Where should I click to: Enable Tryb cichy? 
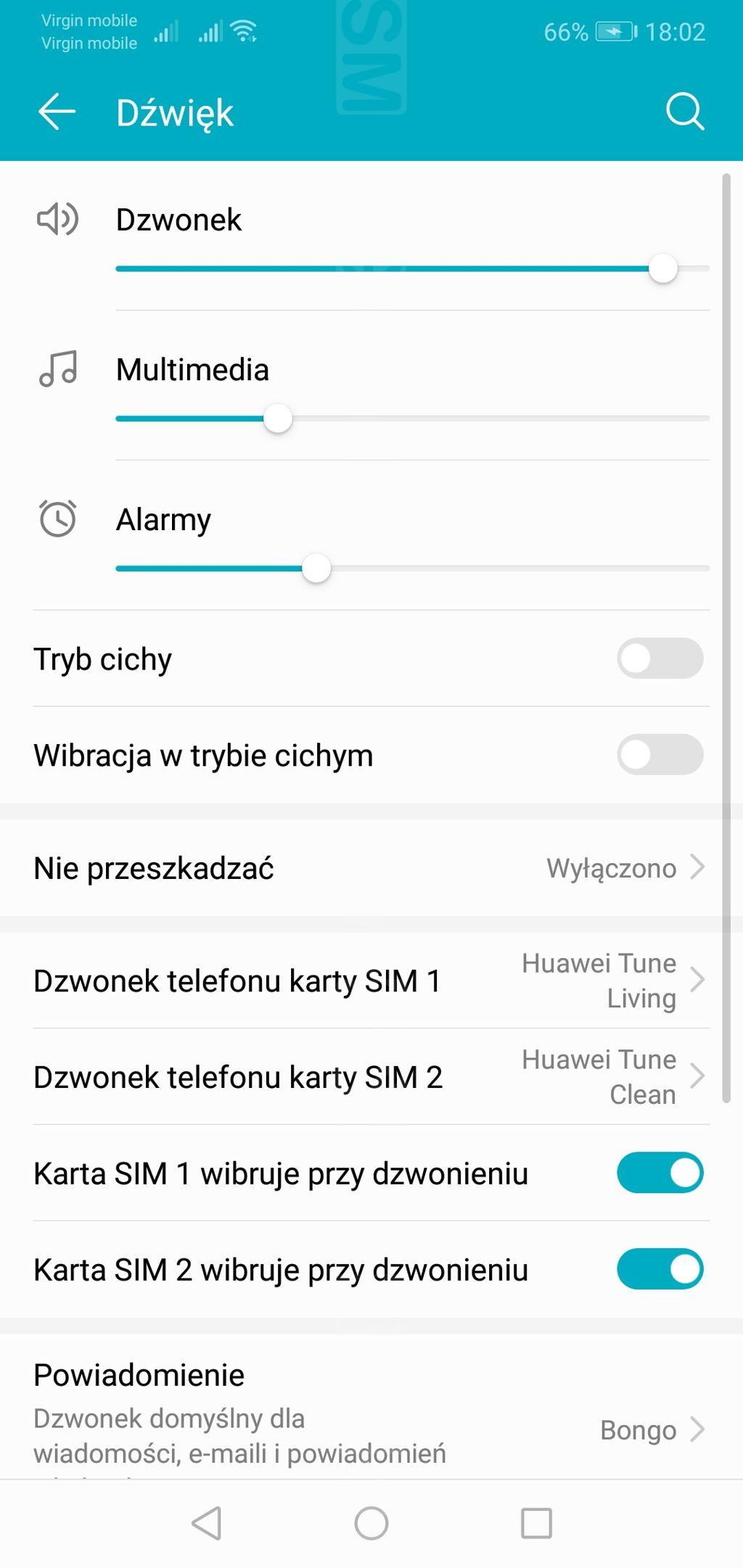659,659
